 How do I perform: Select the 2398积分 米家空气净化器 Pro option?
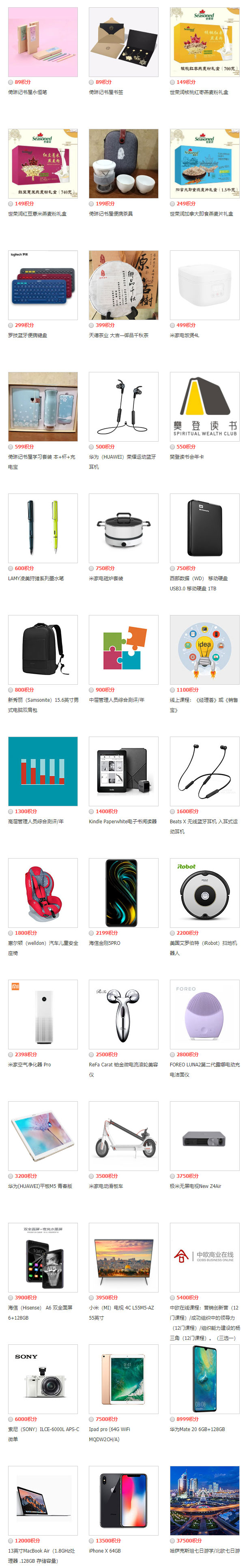coord(11,1055)
